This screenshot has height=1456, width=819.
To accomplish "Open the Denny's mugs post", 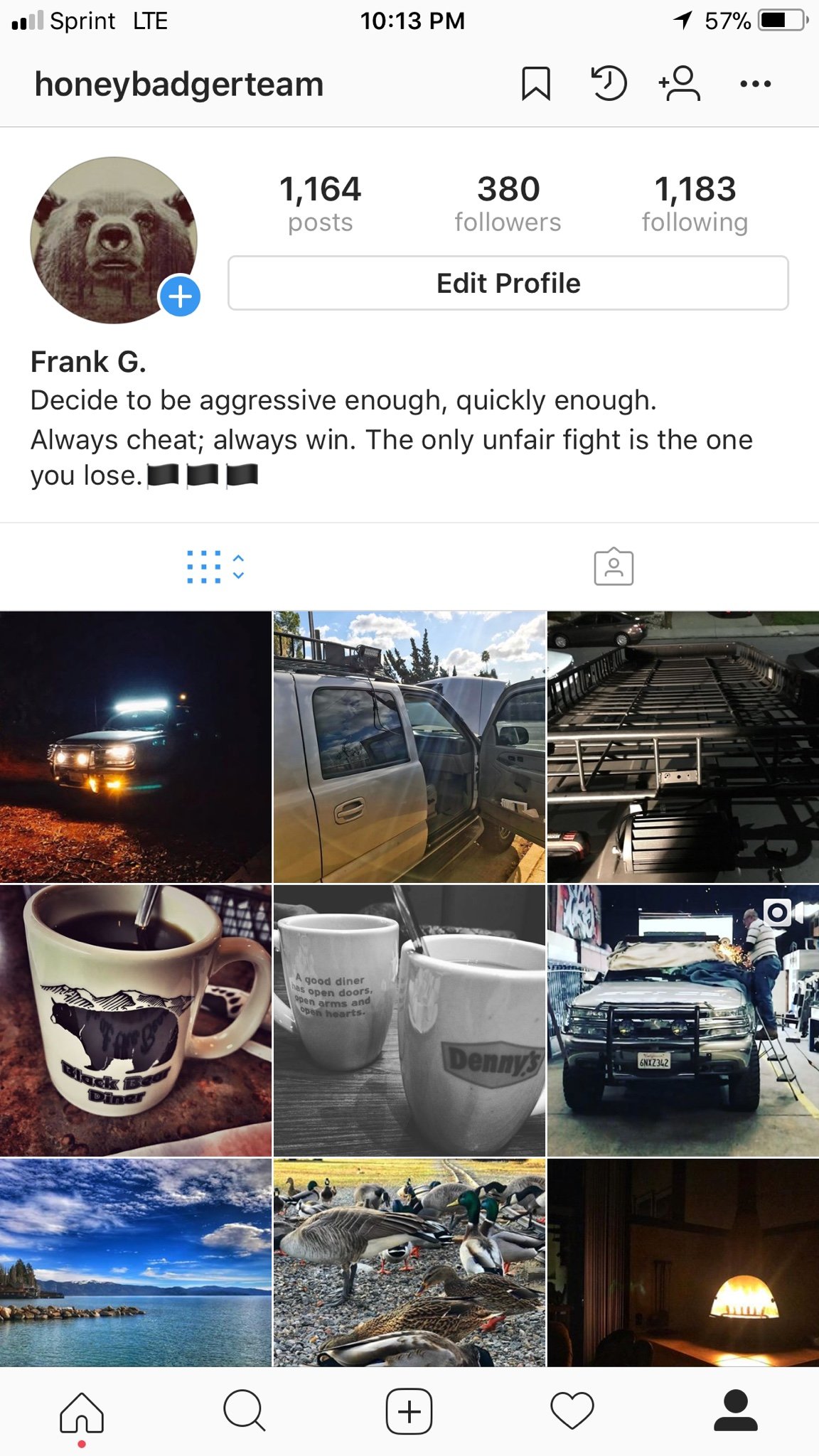I will 409,1020.
